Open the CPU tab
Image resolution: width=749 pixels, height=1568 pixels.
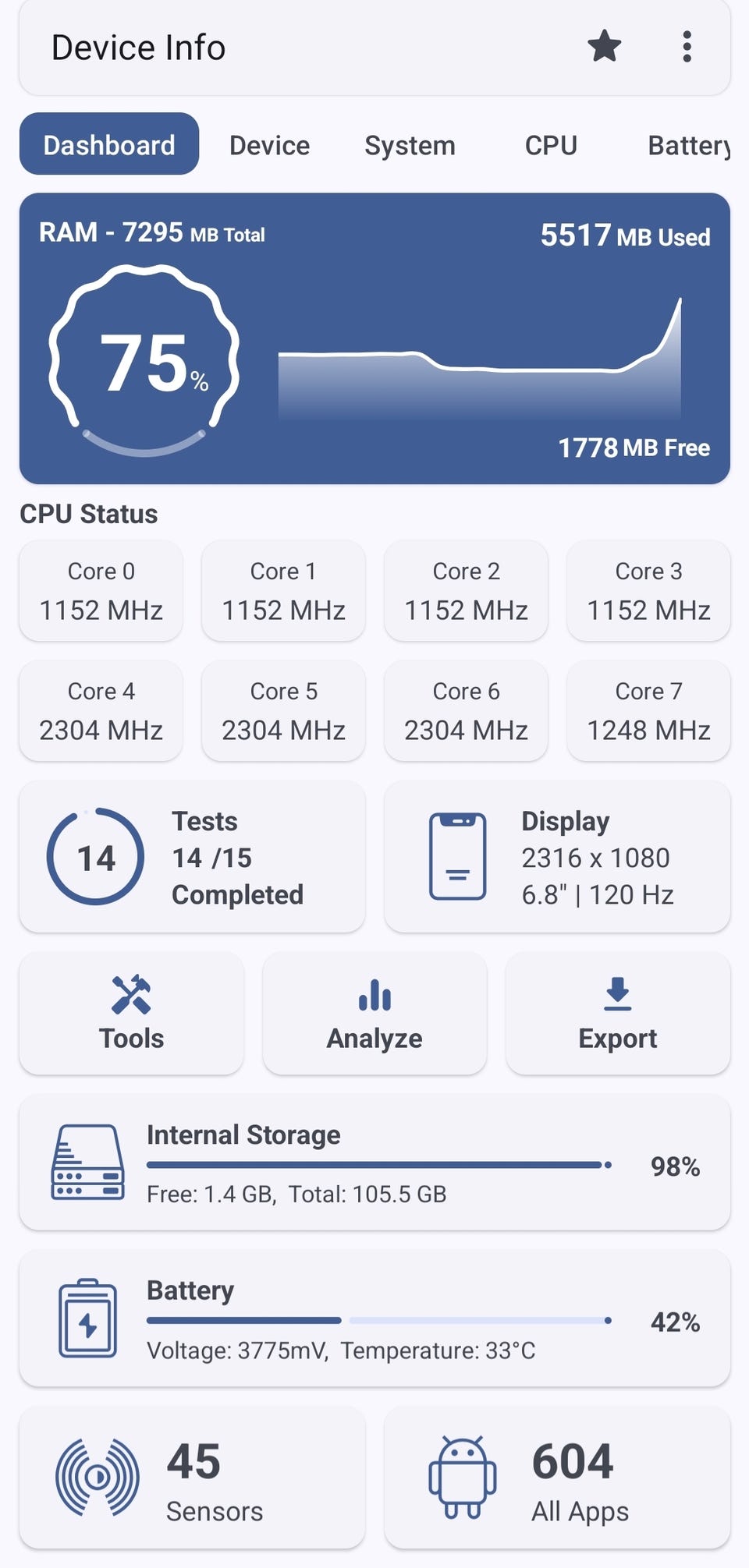(551, 145)
